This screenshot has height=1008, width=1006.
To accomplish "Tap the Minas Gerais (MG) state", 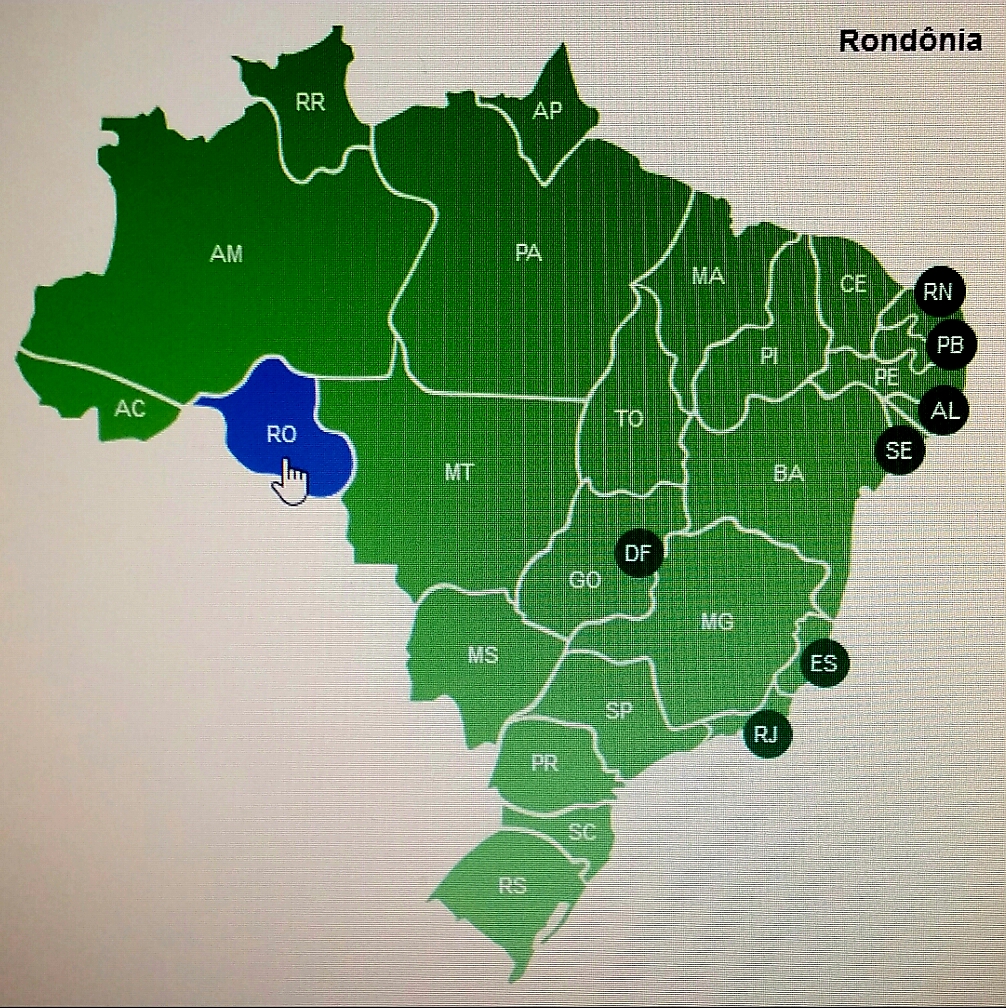I will pyautogui.click(x=717, y=622).
